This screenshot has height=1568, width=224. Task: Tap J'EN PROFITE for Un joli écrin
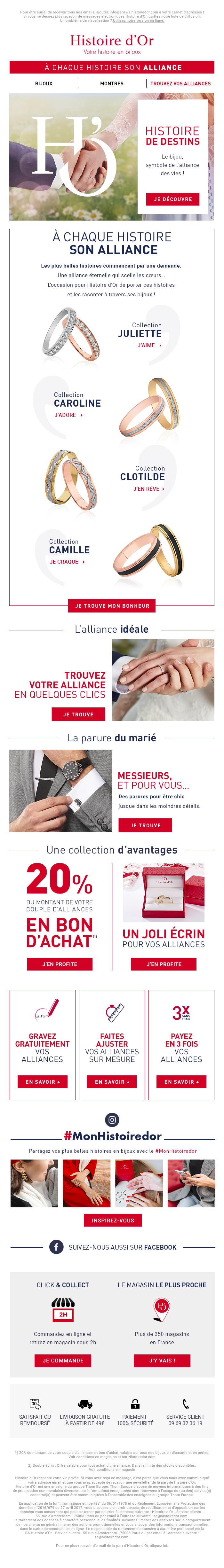(x=164, y=964)
